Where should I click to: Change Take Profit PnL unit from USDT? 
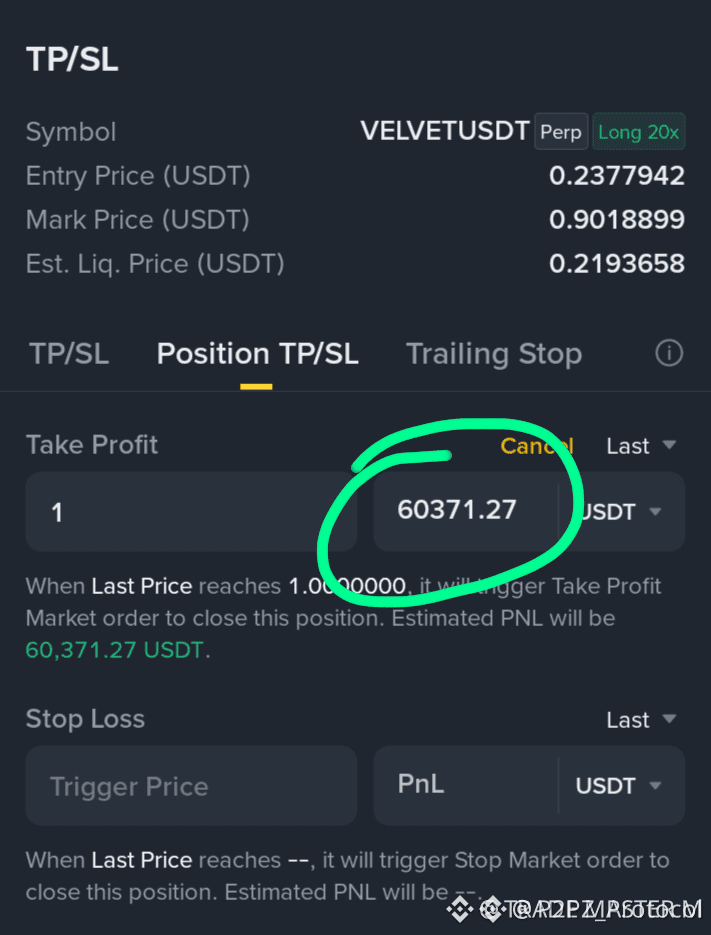[621, 512]
